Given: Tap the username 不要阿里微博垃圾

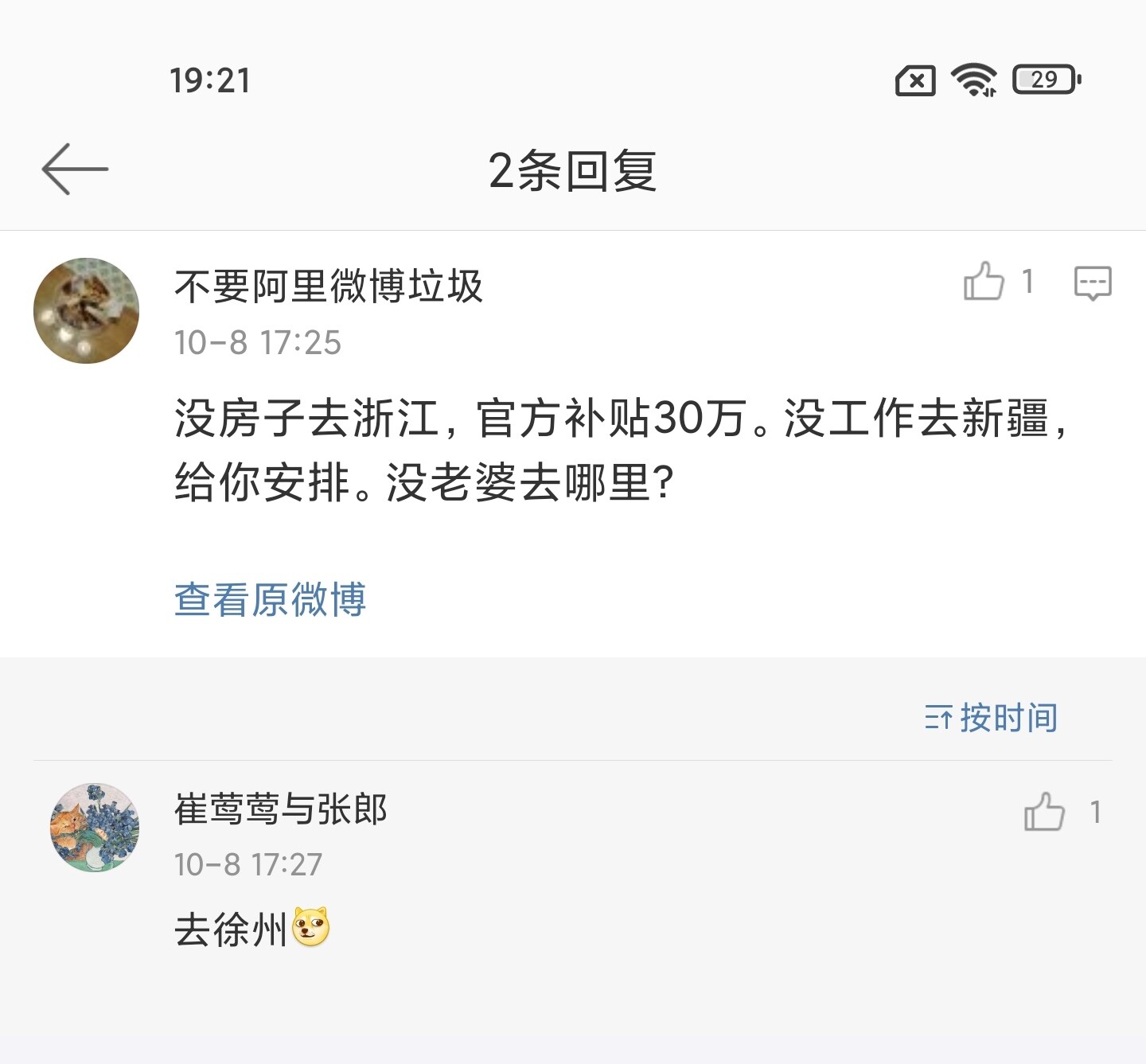Looking at the screenshot, I should click(x=329, y=286).
